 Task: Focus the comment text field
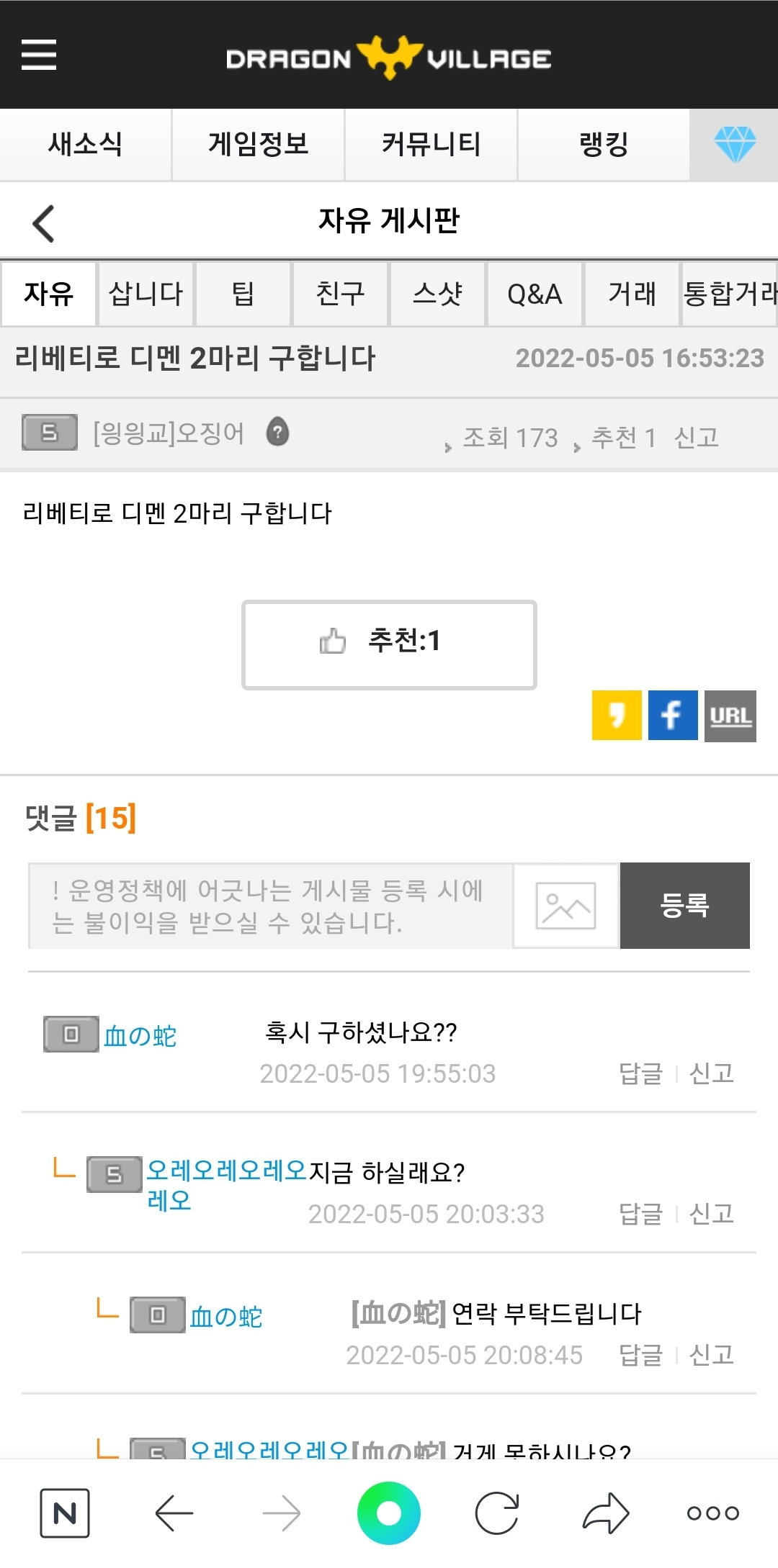click(271, 906)
